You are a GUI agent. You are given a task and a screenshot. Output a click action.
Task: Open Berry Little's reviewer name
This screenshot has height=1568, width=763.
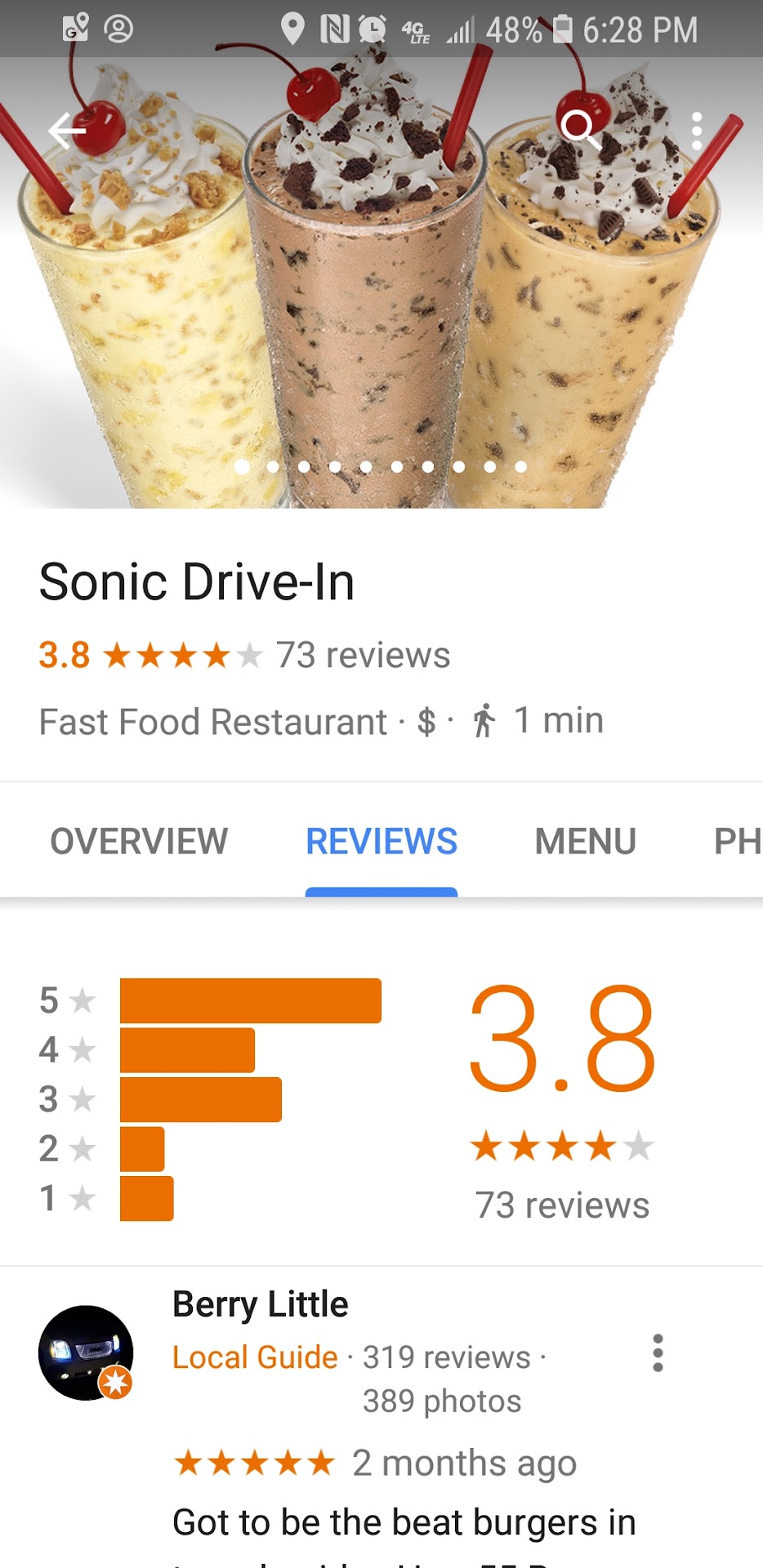[260, 1304]
